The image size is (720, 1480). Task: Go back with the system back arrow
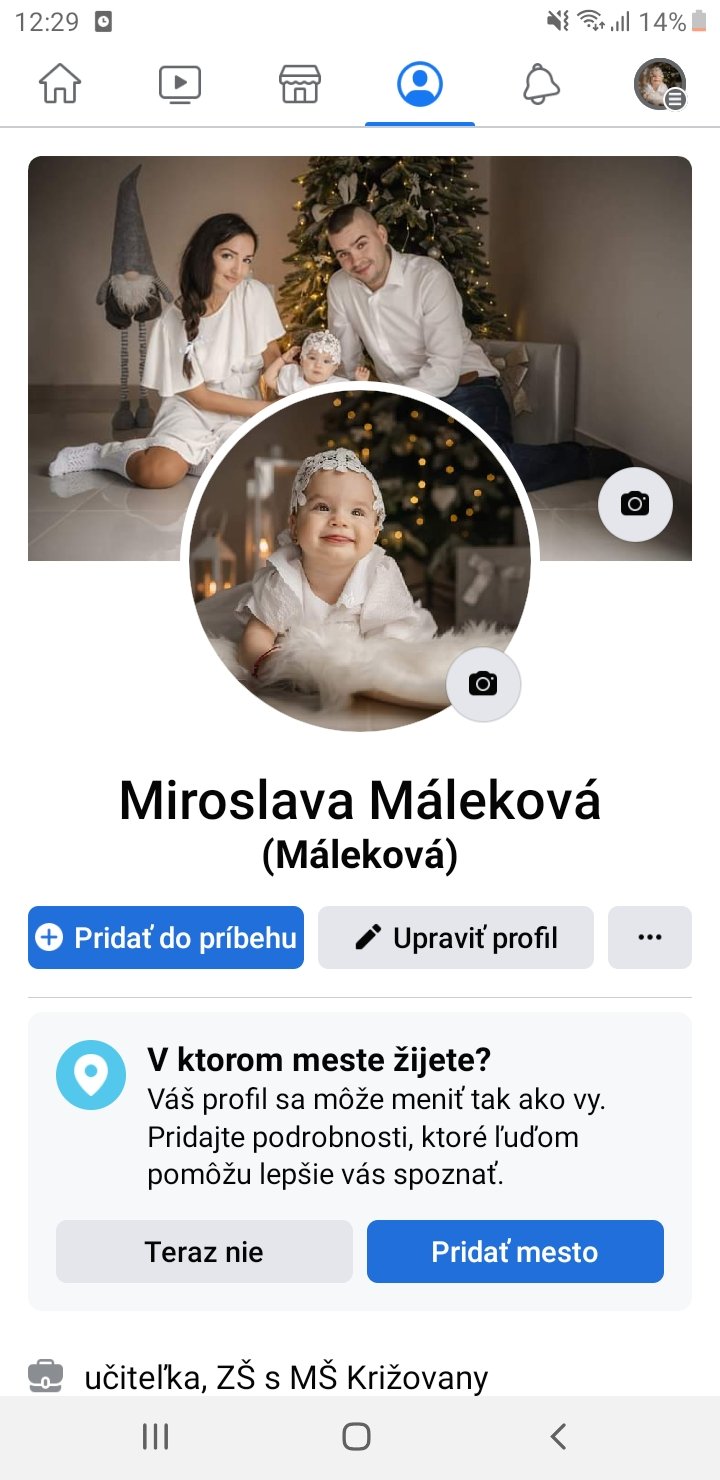559,1437
